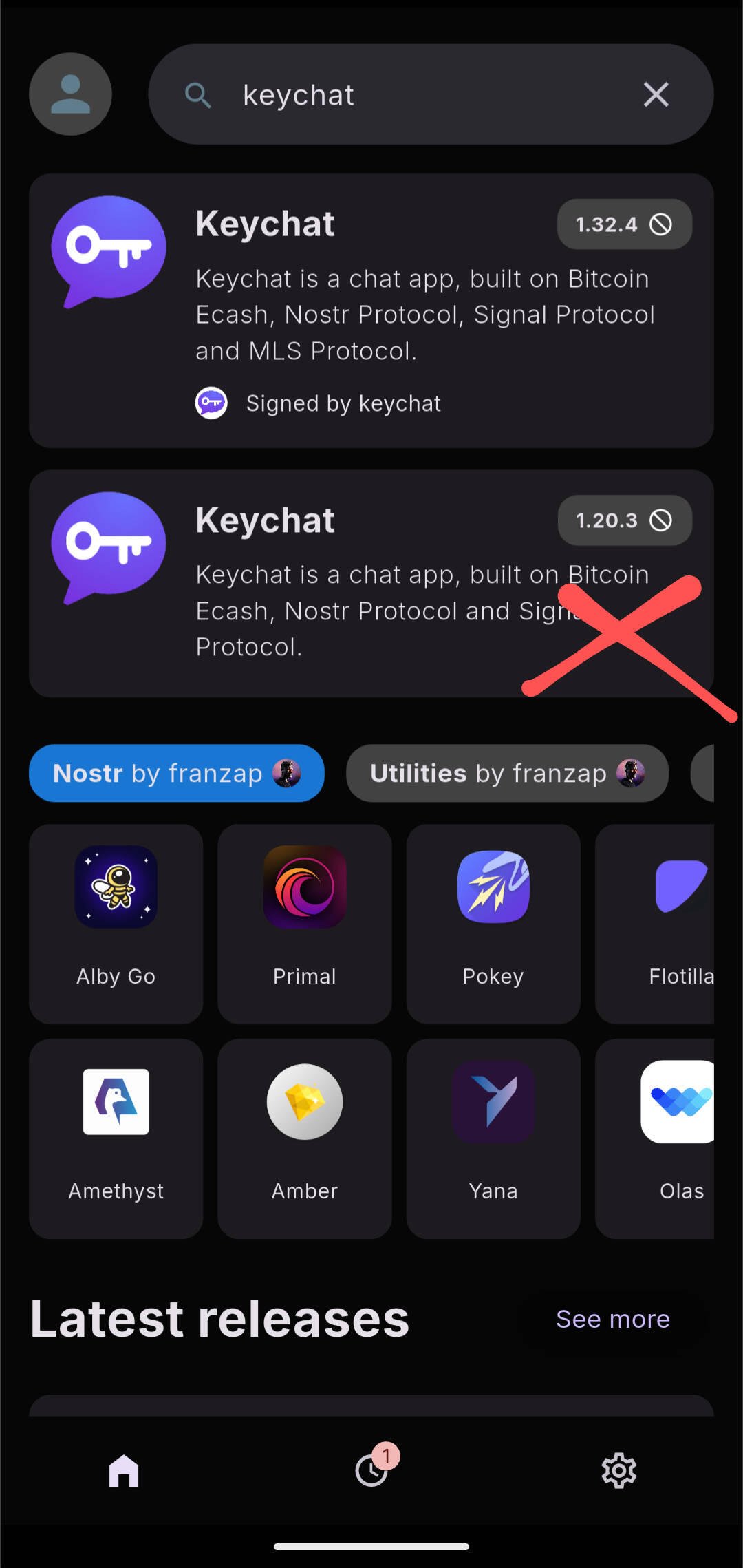Image resolution: width=743 pixels, height=1568 pixels.
Task: Select the Nostr by franzap chip
Action: click(177, 773)
